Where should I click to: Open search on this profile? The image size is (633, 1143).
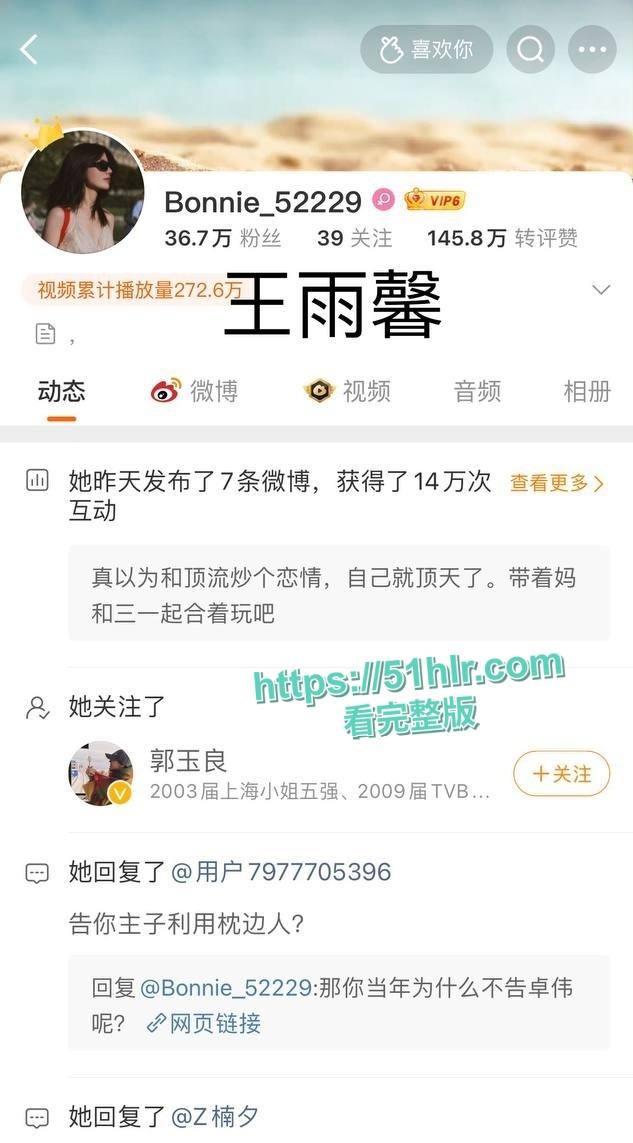click(530, 49)
